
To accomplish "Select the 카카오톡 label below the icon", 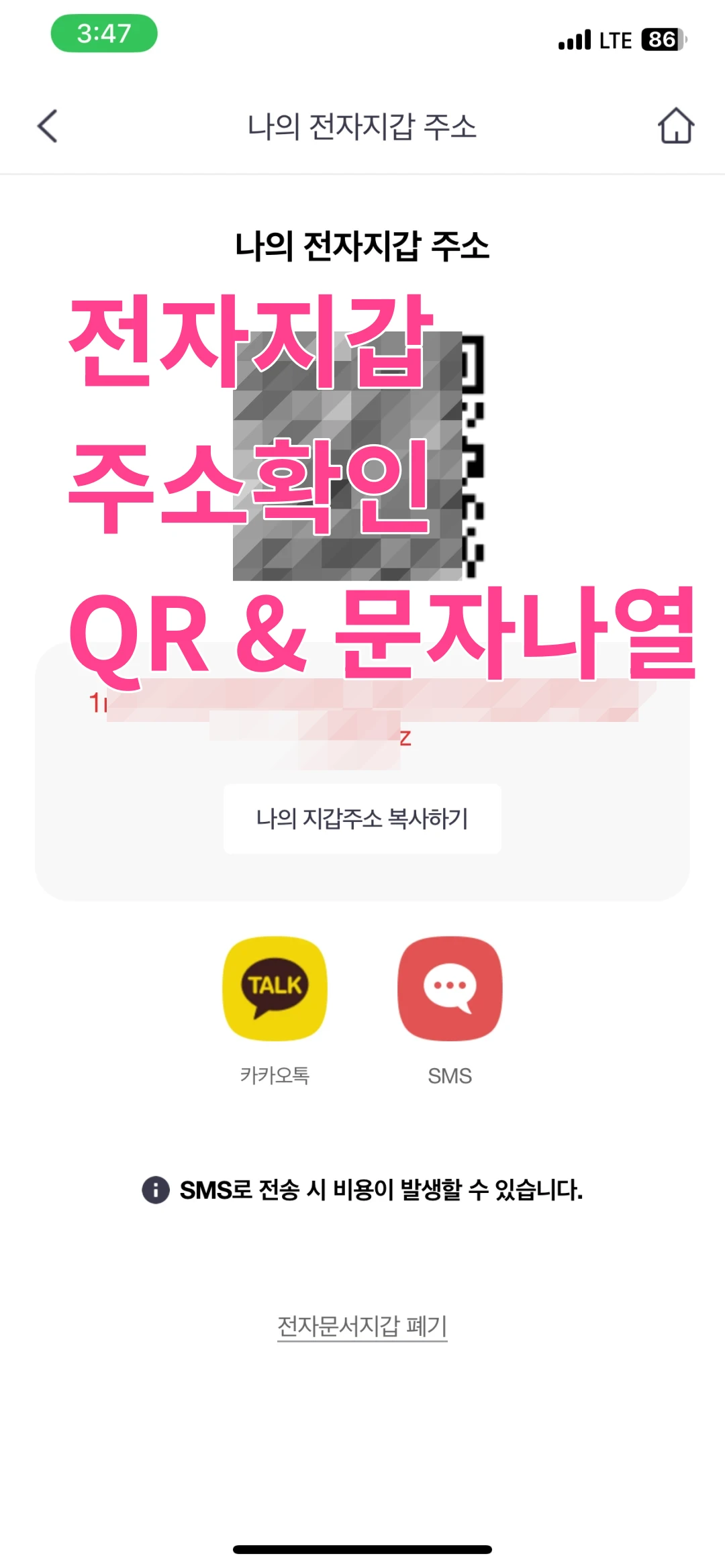I will click(x=273, y=1075).
